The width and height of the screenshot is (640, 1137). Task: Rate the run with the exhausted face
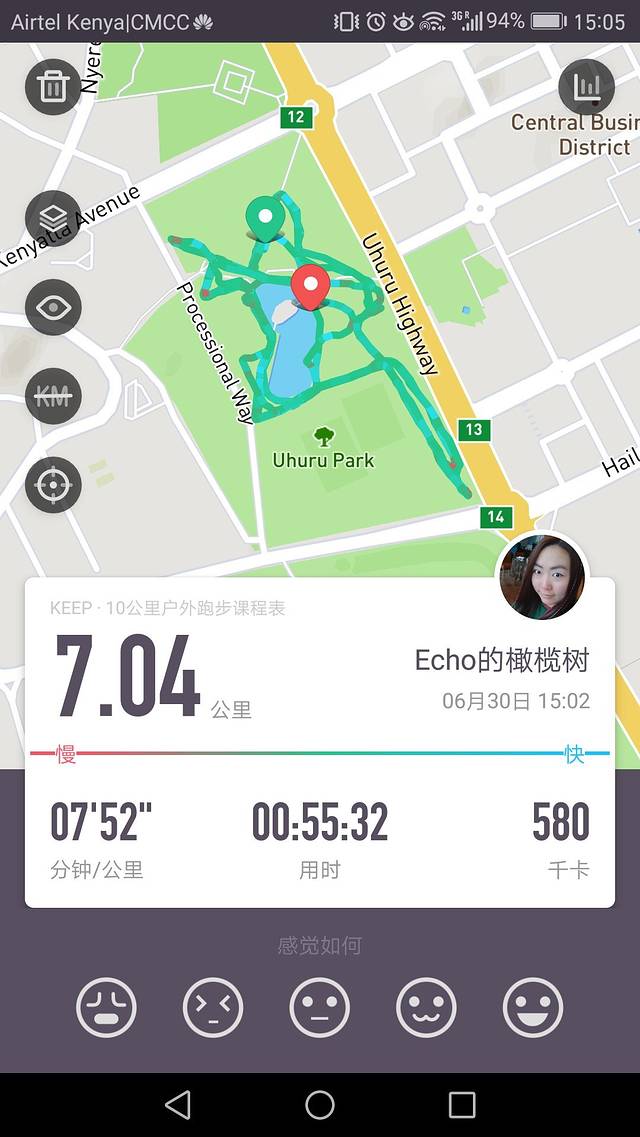pos(106,1007)
